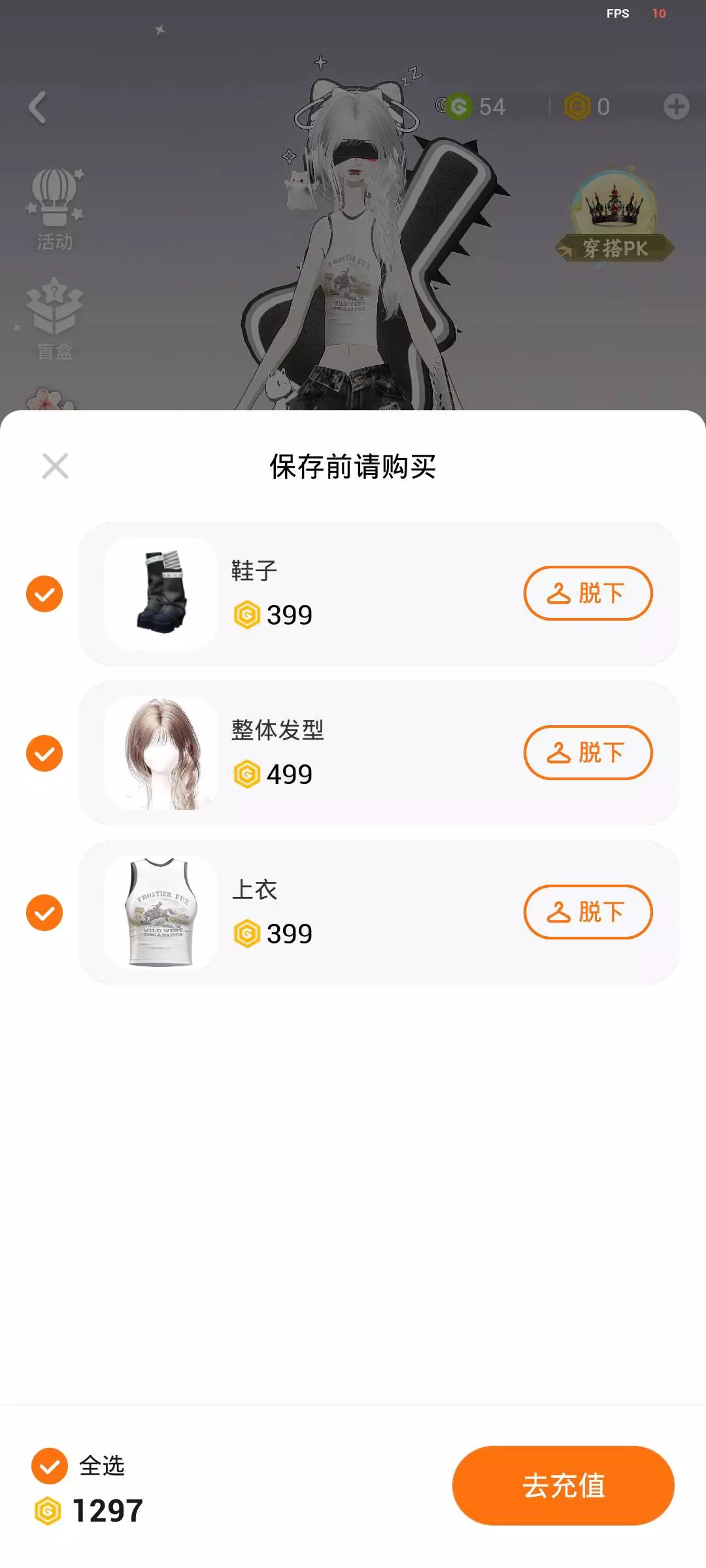Go recharge with 去充值
This screenshot has height=1568, width=706.
563,1486
